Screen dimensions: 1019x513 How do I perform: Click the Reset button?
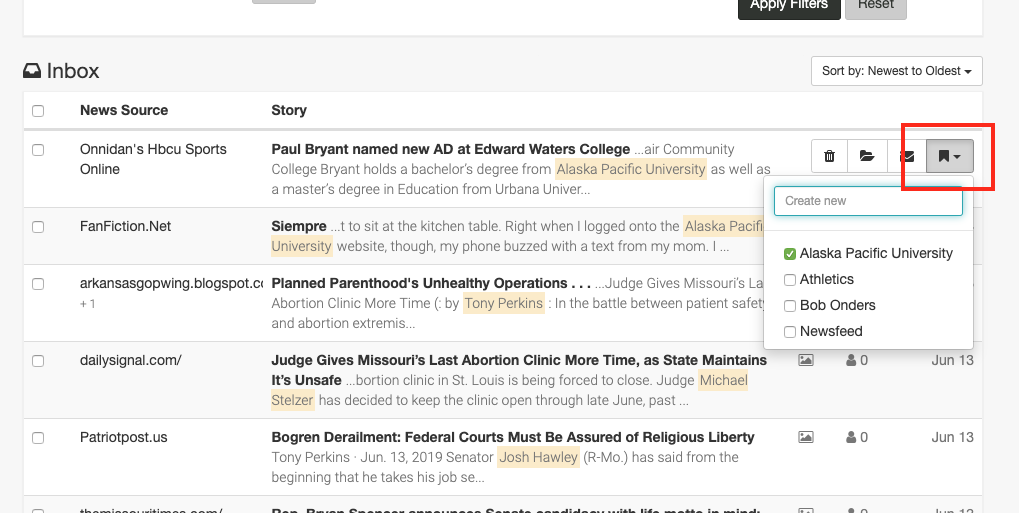875,6
